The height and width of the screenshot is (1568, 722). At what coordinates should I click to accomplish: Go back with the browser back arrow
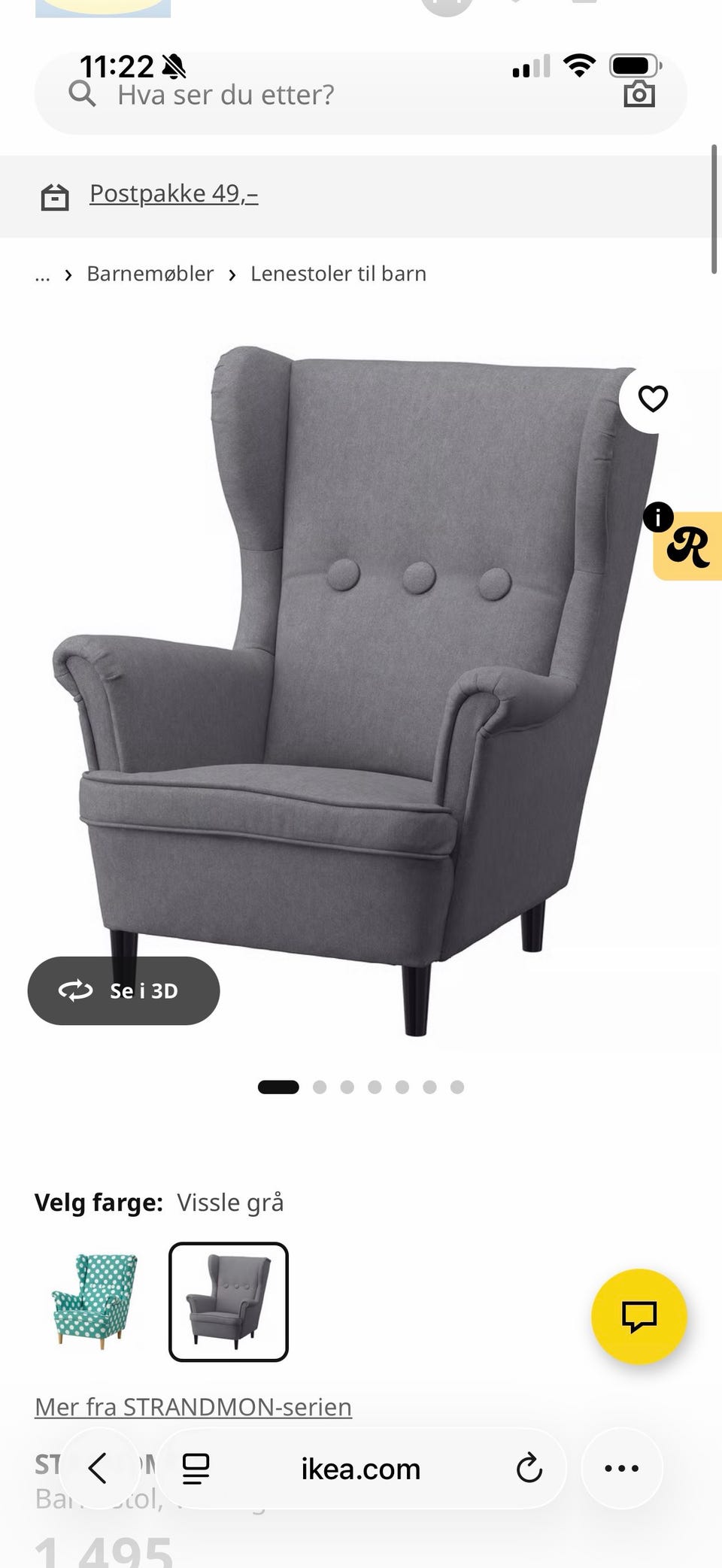point(98,1468)
